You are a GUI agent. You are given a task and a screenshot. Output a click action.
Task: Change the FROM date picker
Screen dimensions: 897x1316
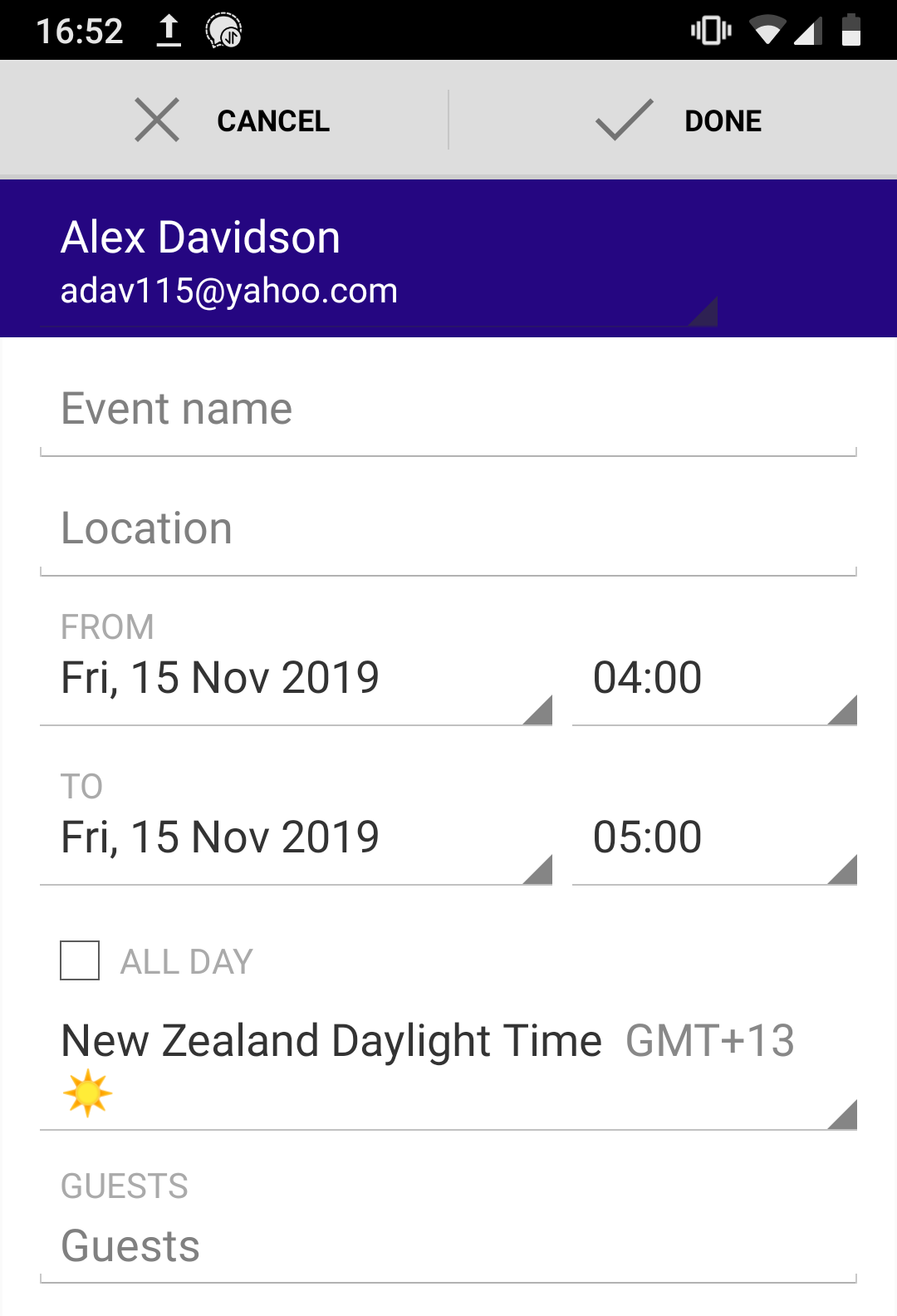click(295, 679)
